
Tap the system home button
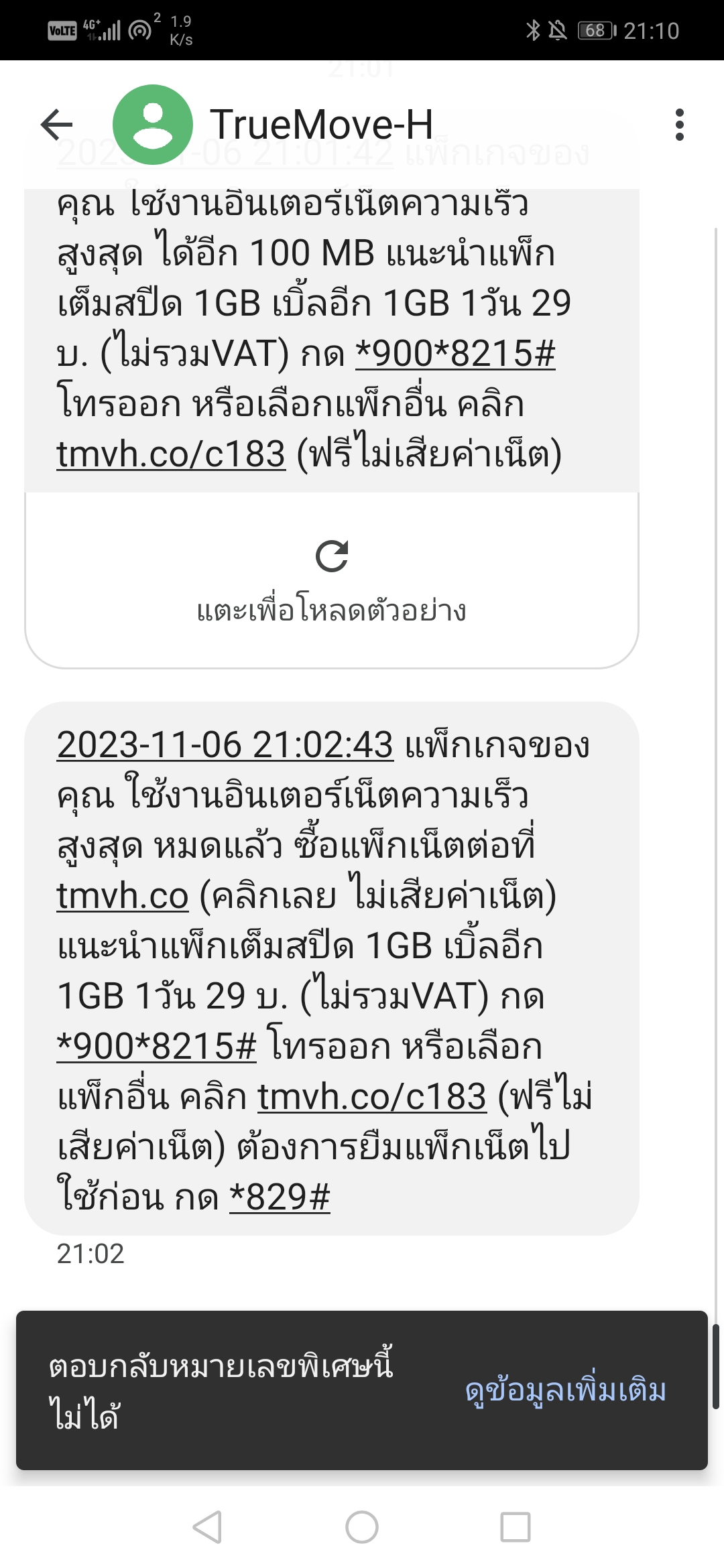point(362,1527)
